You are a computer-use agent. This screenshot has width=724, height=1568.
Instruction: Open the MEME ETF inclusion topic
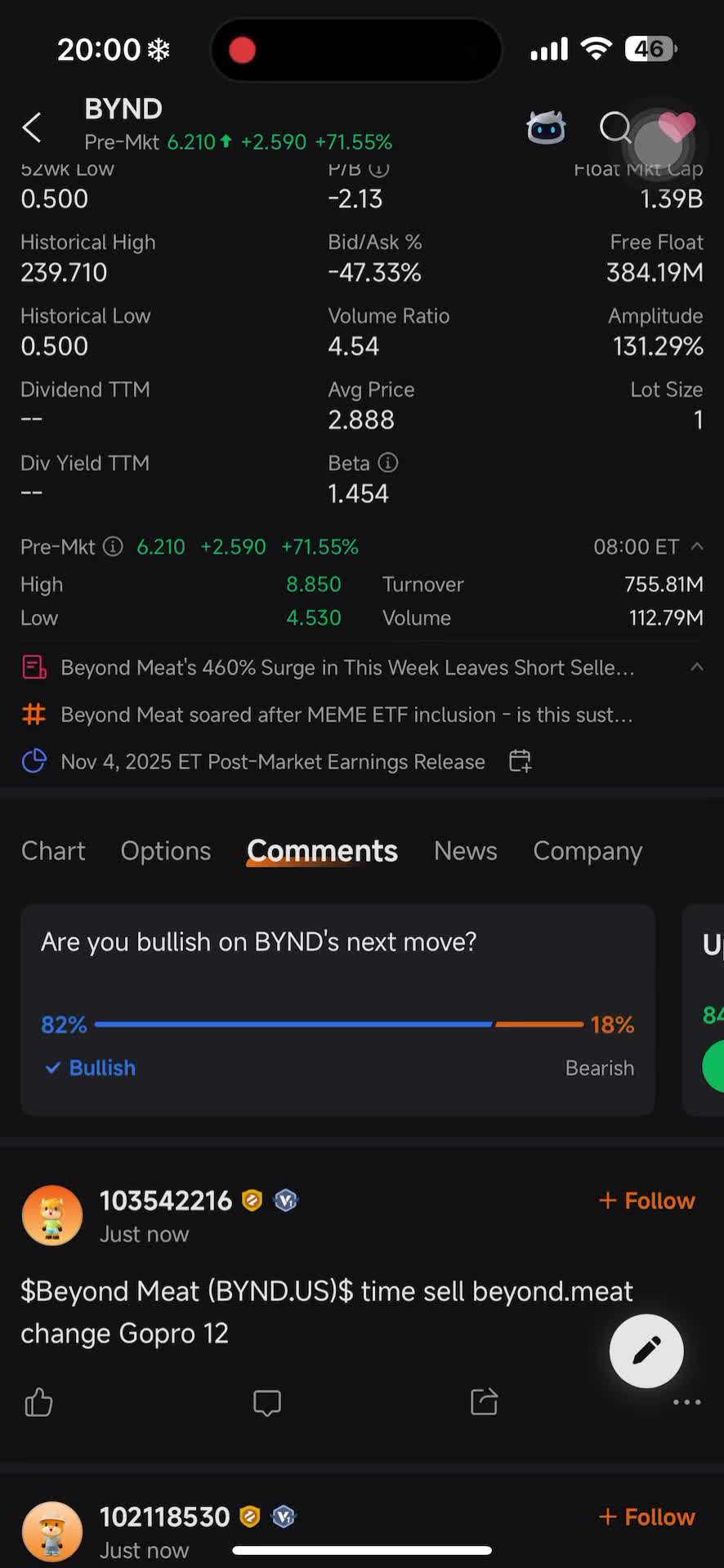pos(346,715)
